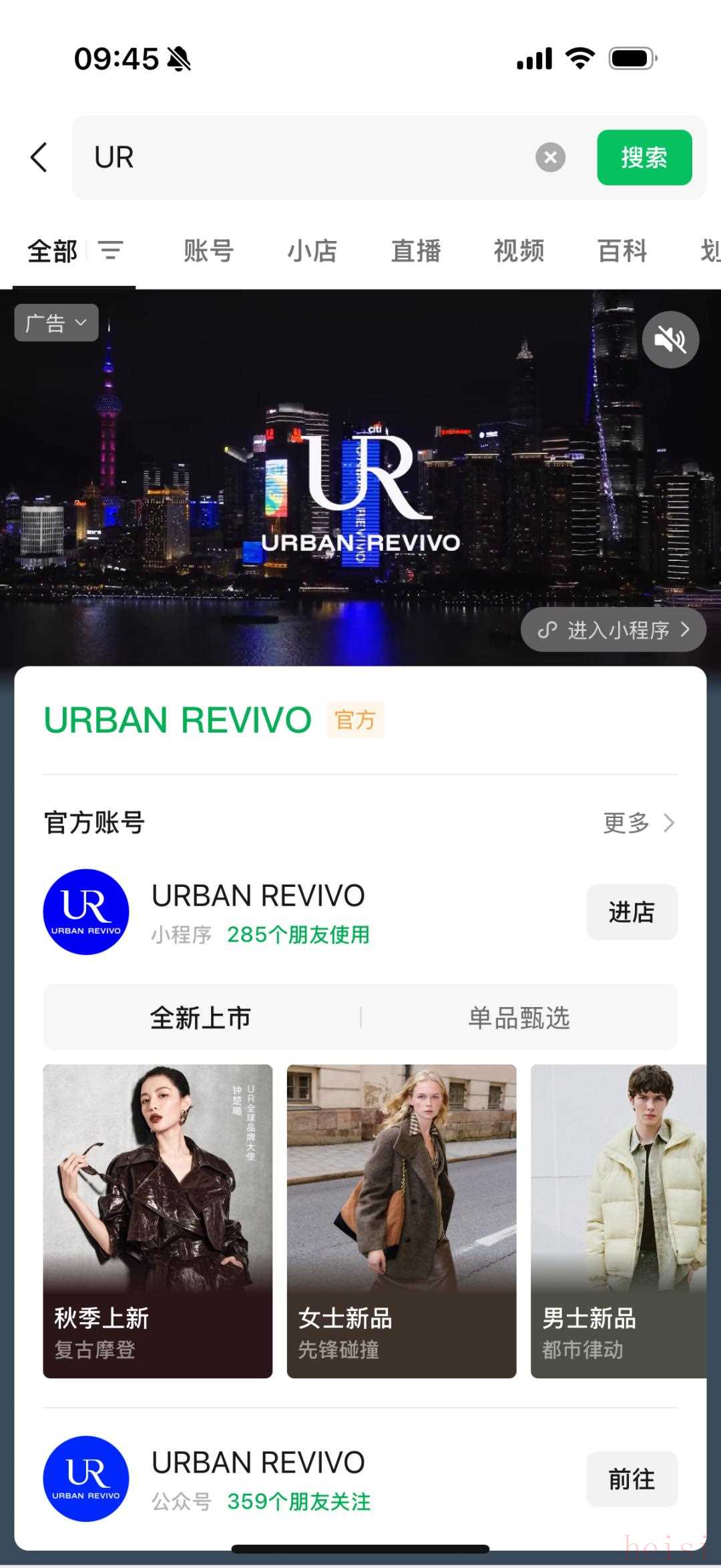Image resolution: width=721 pixels, height=1568 pixels.
Task: Expand the 广告 dropdown on the banner
Action: 56,323
